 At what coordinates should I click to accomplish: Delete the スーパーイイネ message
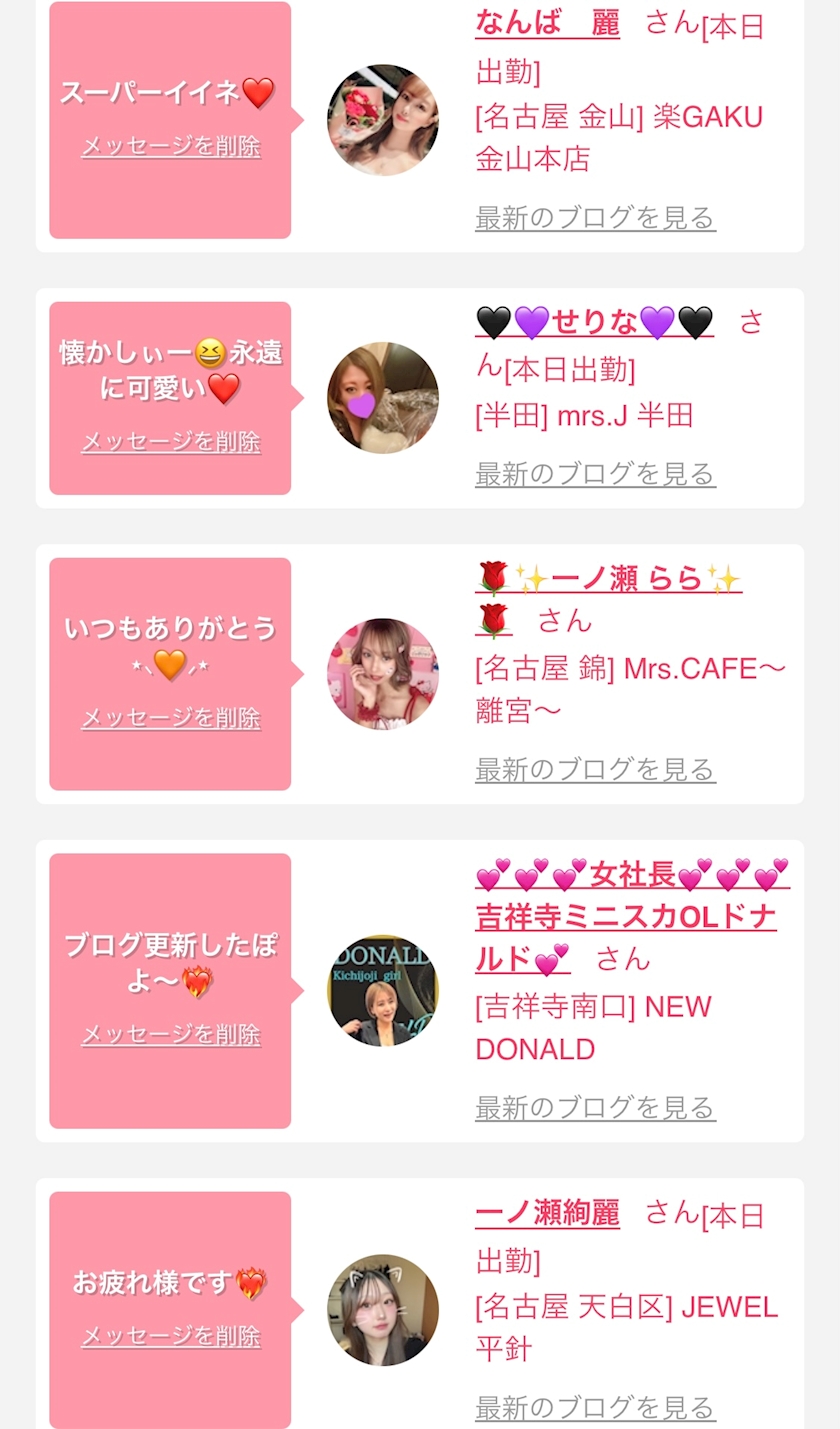coord(170,146)
